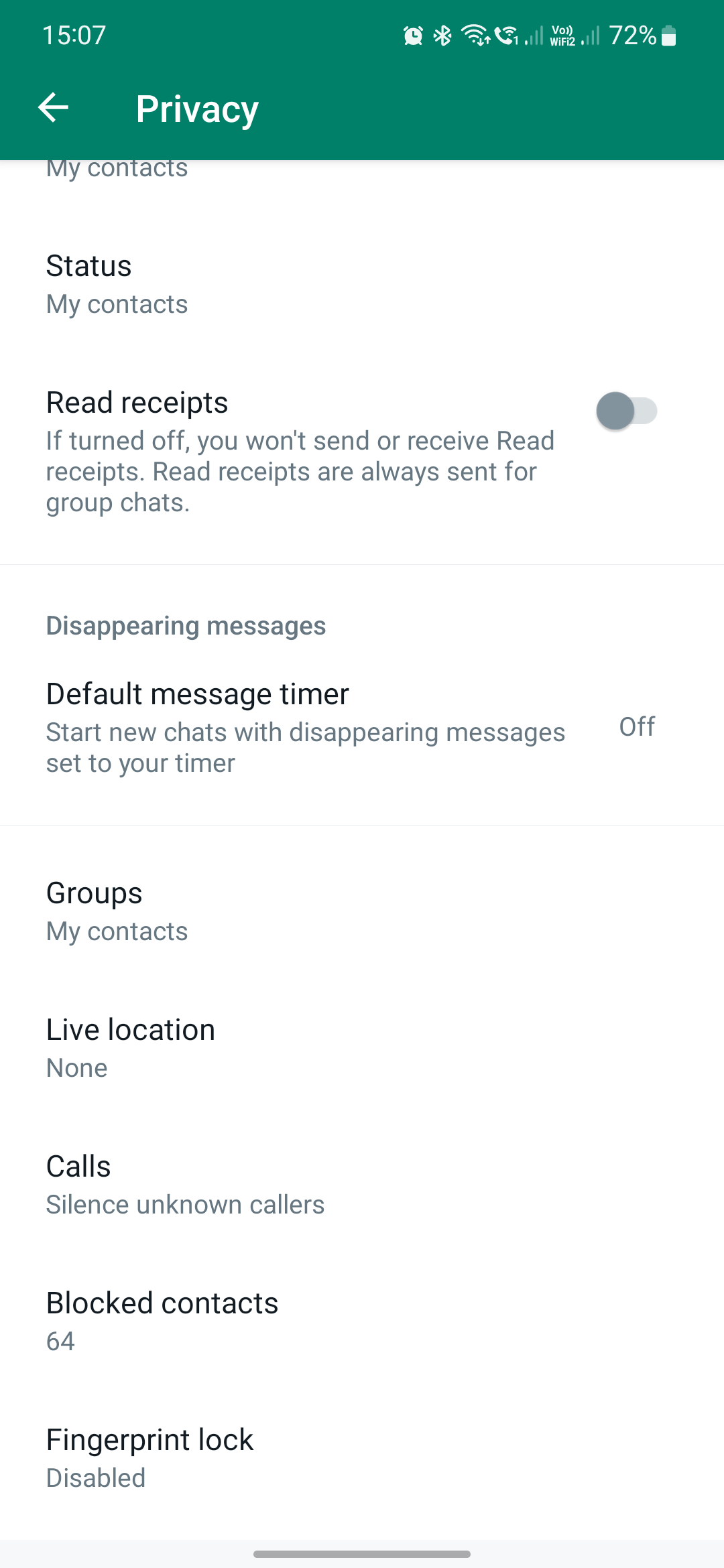The width and height of the screenshot is (724, 1568).
Task: Turn on Read receipts switch
Action: 626,411
